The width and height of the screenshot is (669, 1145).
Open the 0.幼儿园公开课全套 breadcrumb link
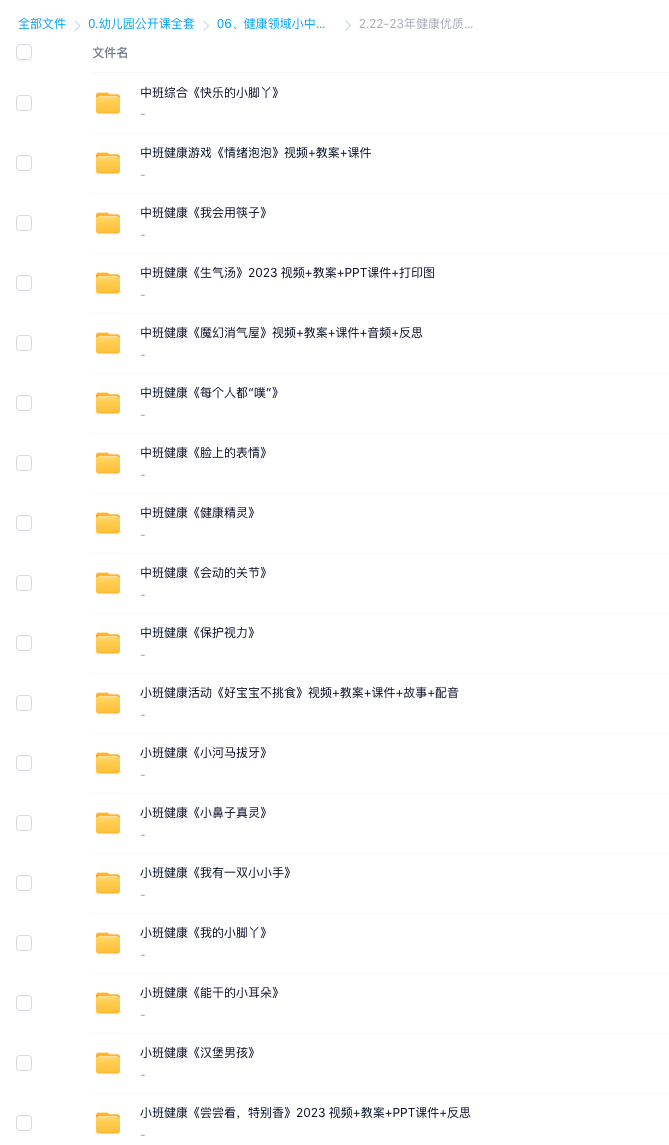click(x=141, y=23)
